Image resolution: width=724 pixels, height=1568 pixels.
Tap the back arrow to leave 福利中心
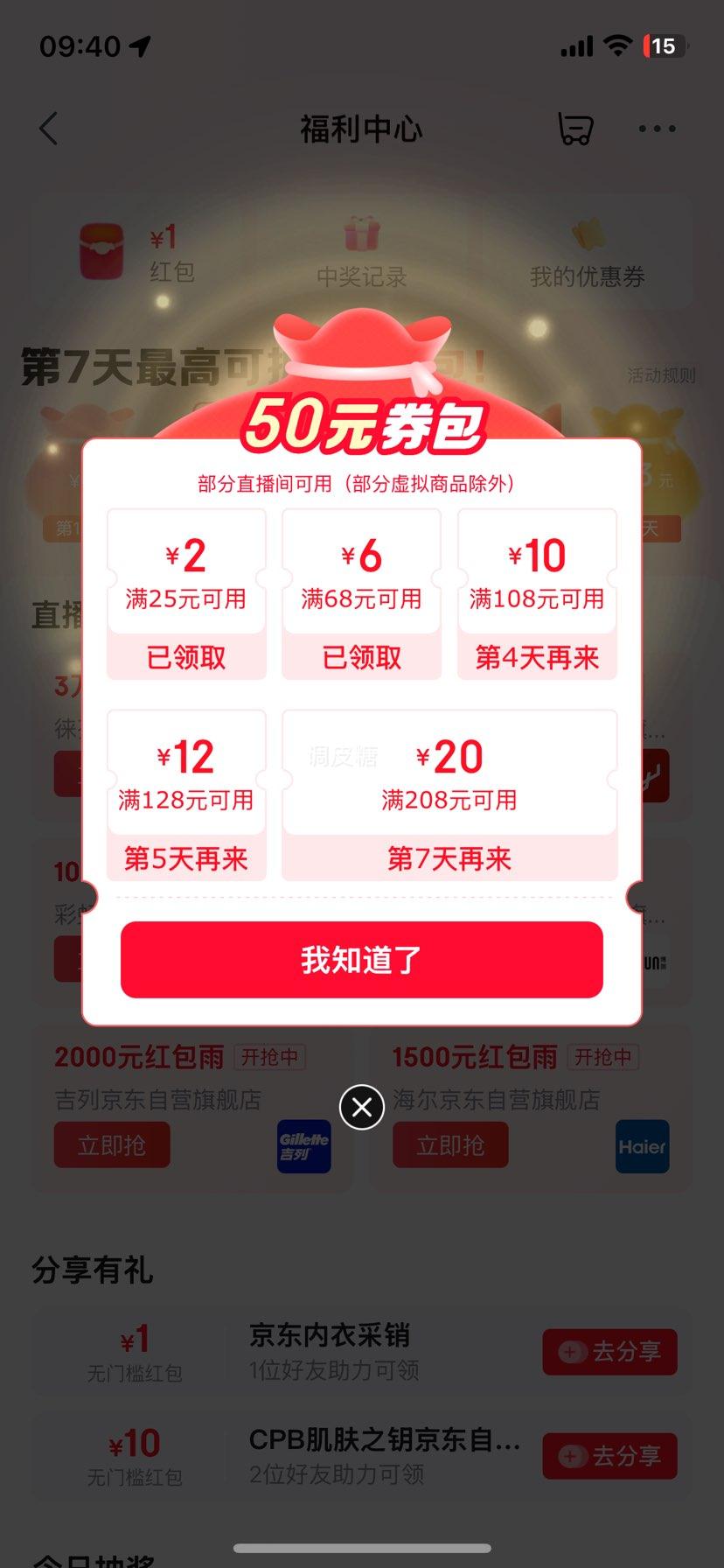48,128
